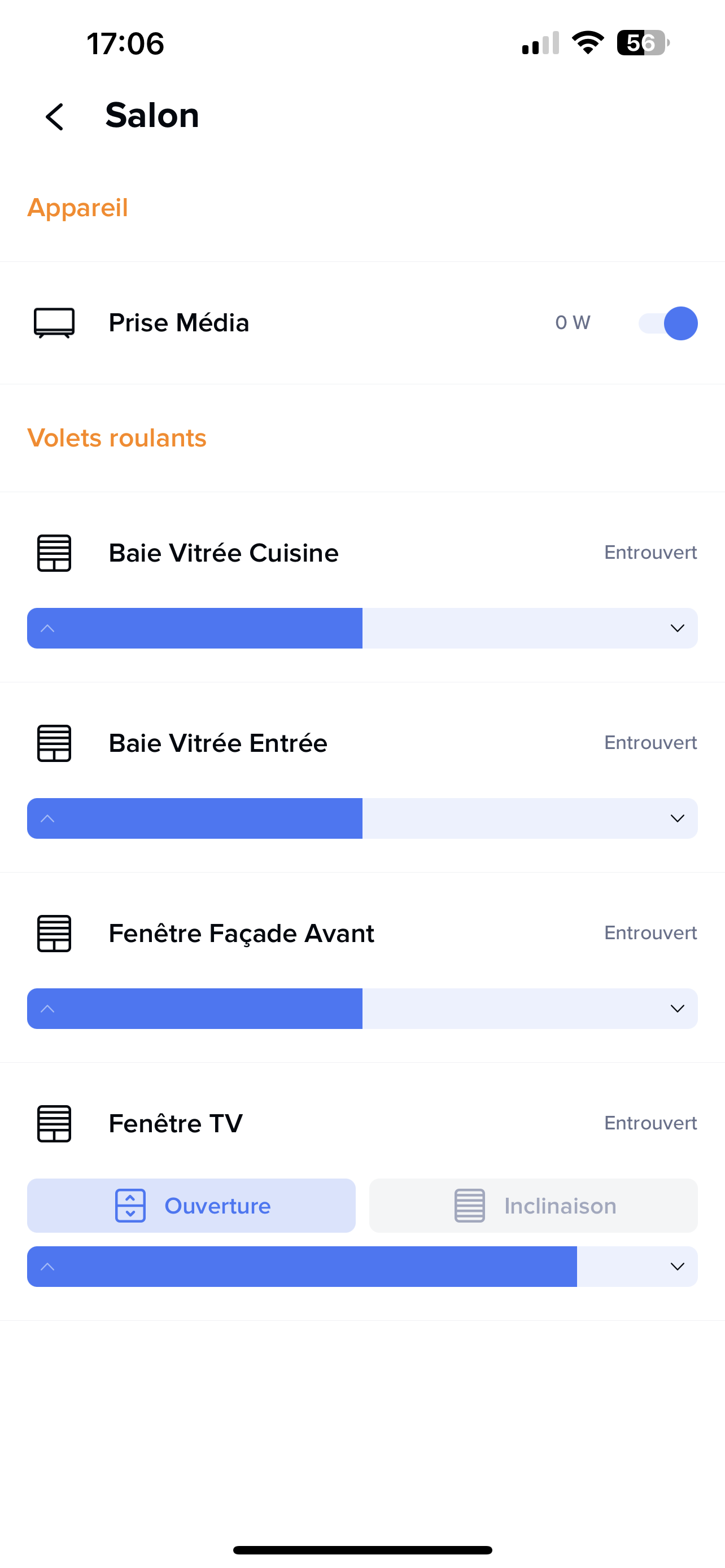
Task: Open the Baie Vitrée Entrée shutter details
Action: (218, 743)
